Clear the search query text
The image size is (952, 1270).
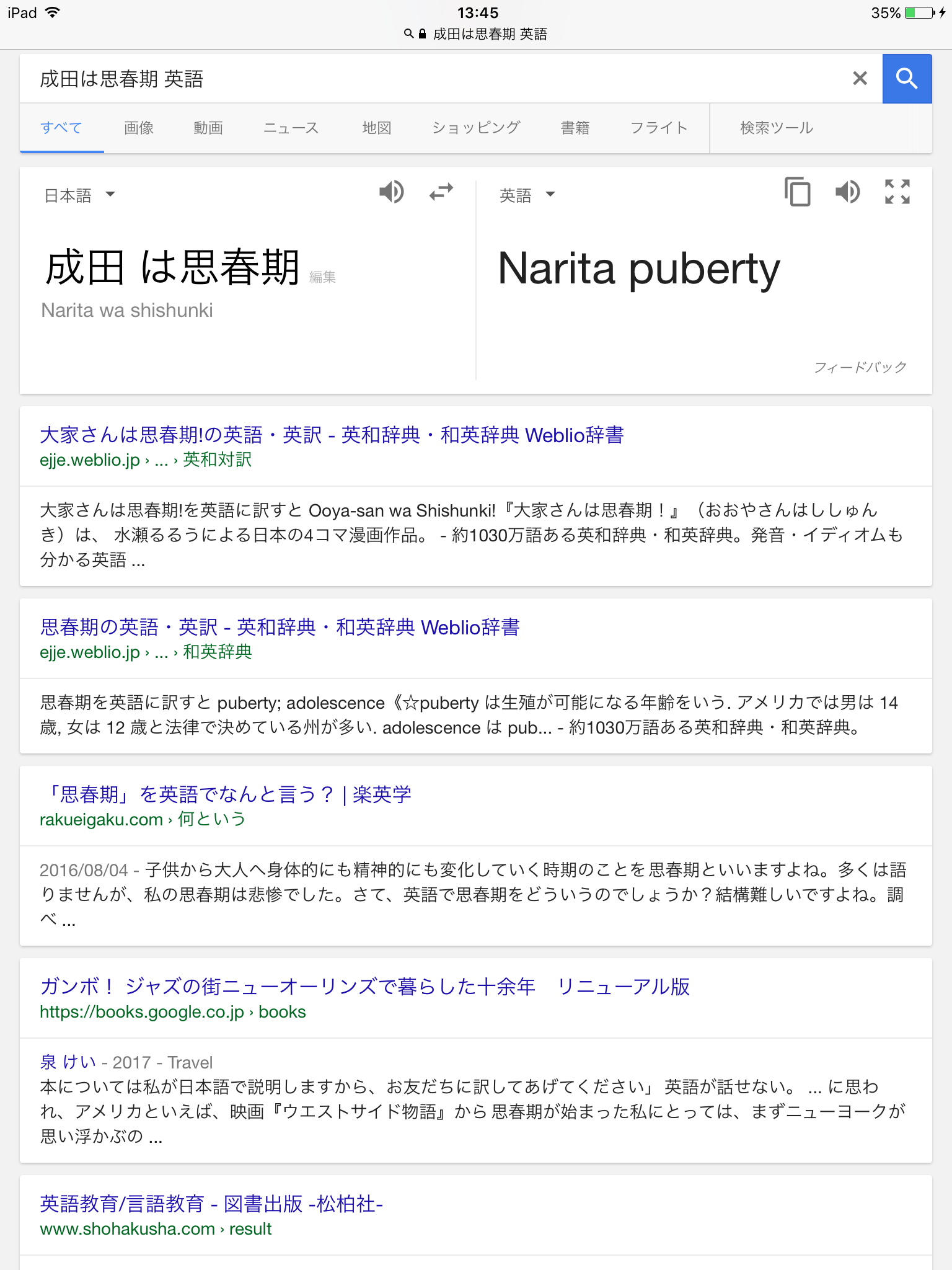(x=860, y=78)
